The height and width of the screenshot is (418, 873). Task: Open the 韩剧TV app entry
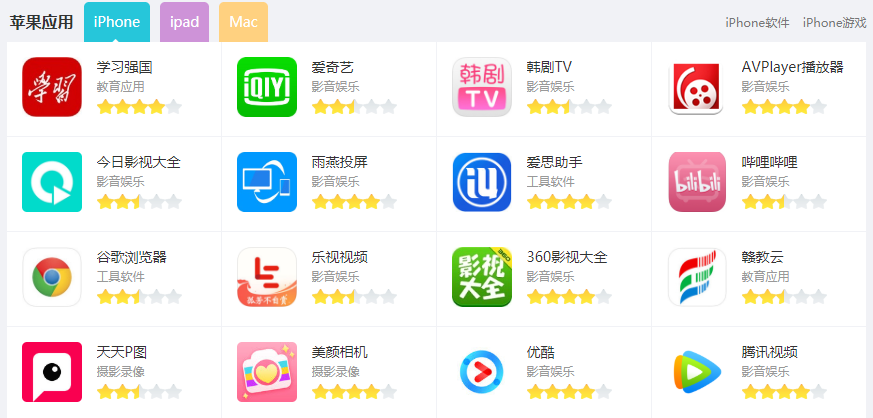coord(482,87)
